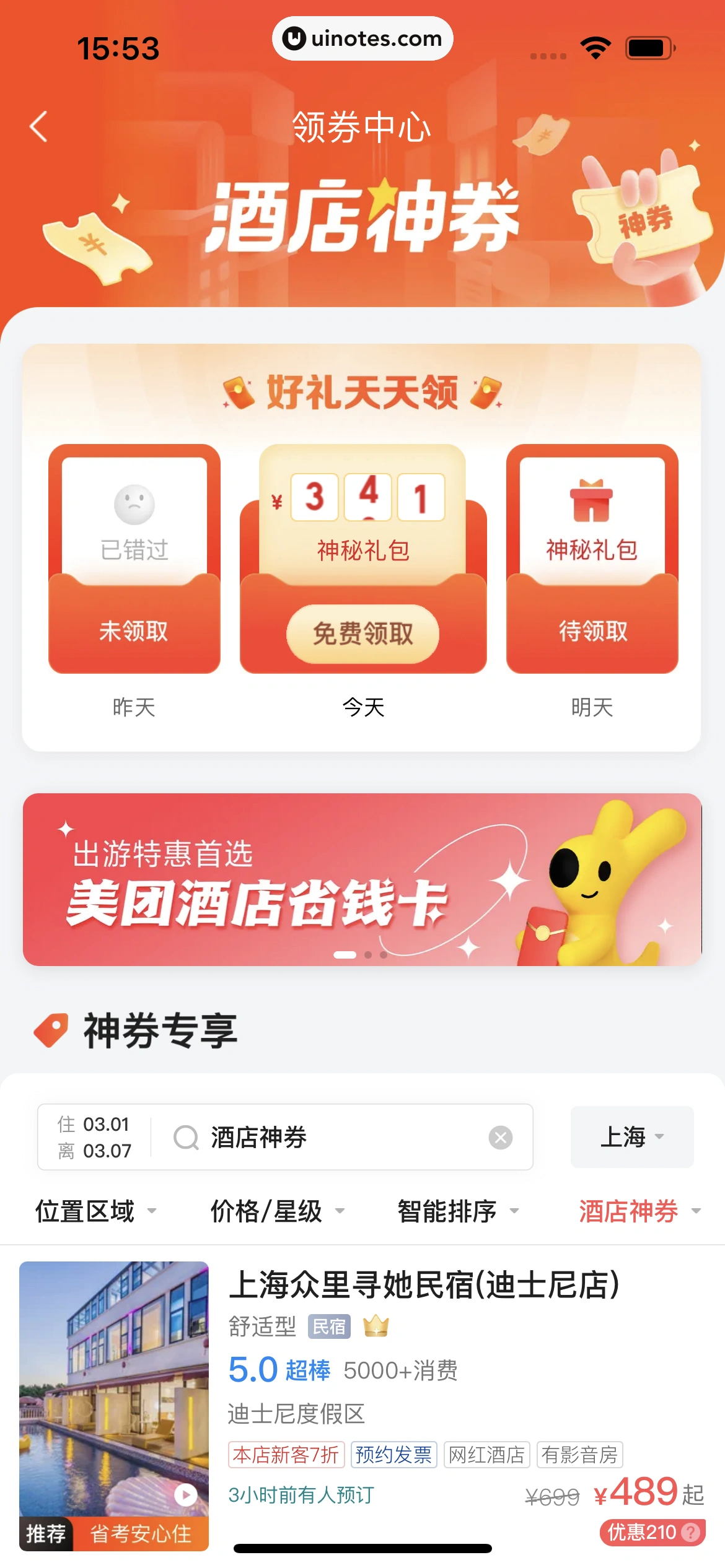Claim today's gift with 免费领取
Image resolution: width=725 pixels, height=1568 pixels.
point(362,634)
